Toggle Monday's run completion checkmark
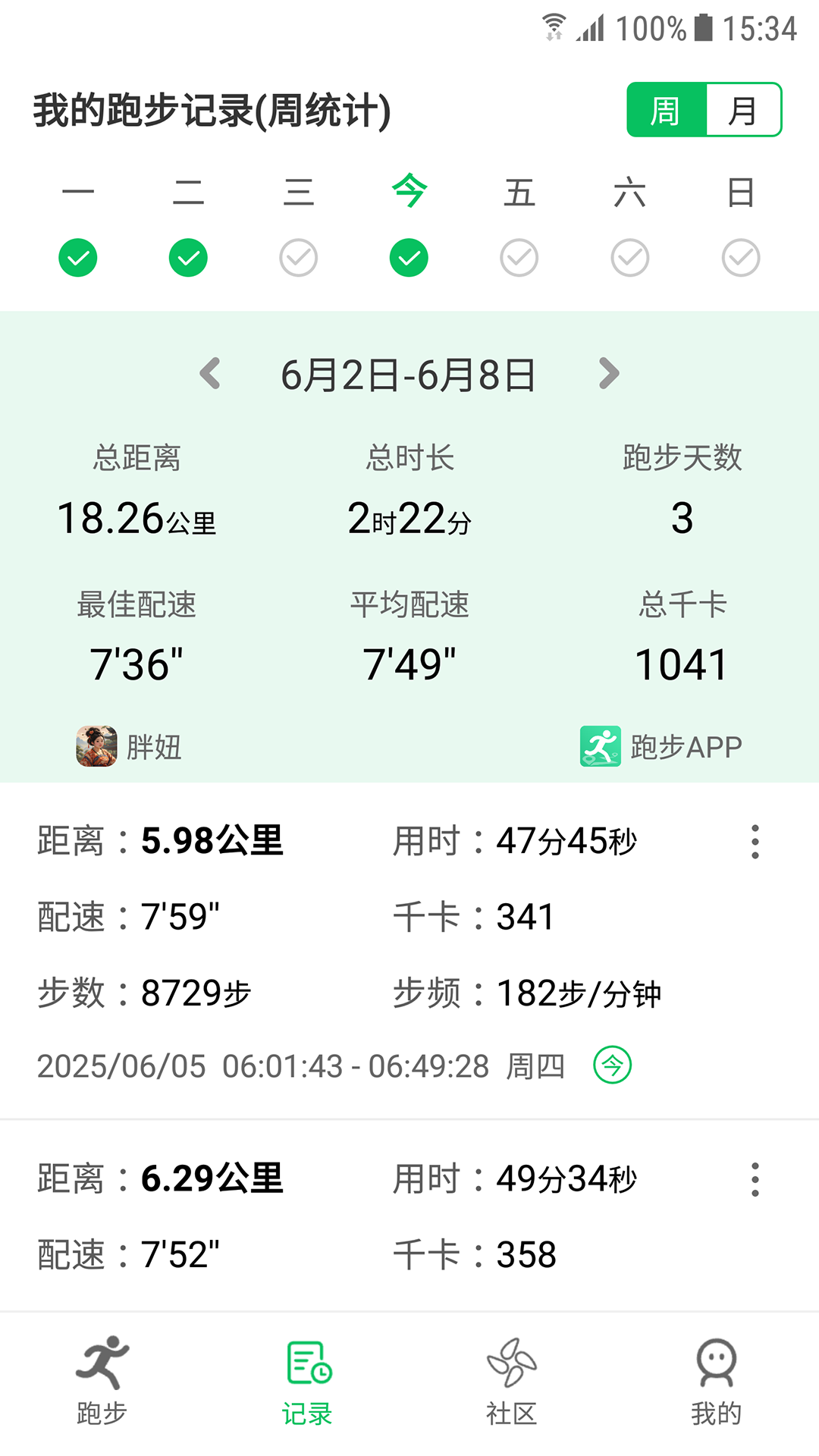 78,257
